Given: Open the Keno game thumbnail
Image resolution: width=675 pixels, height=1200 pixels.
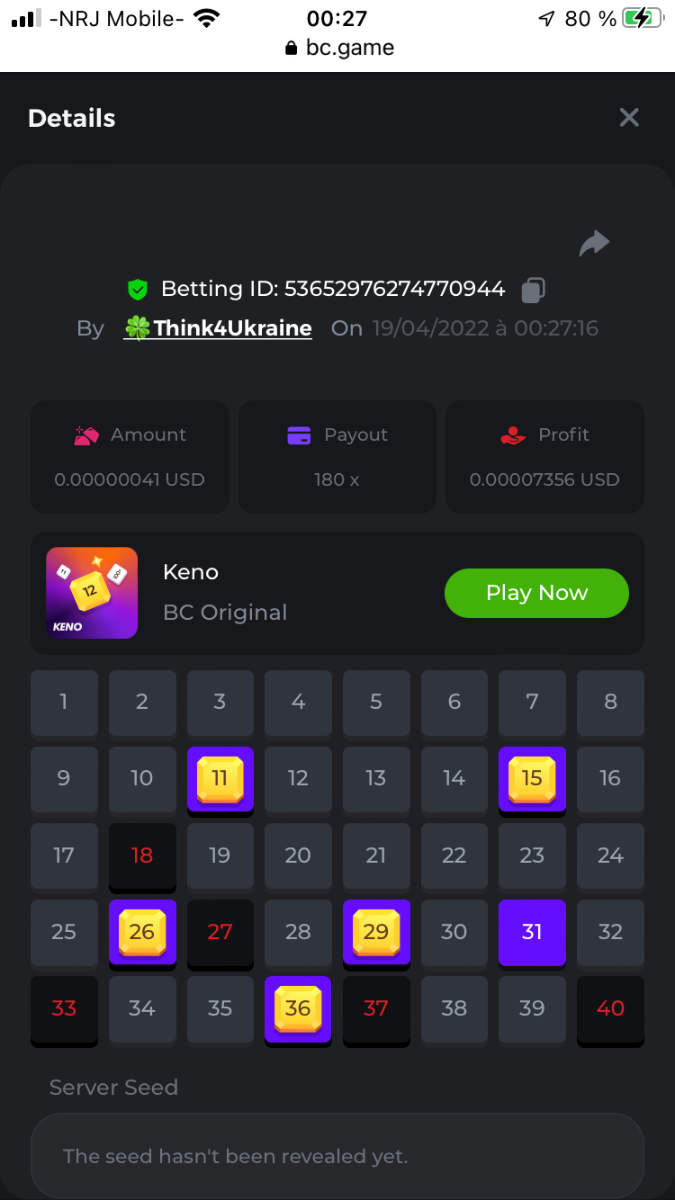Looking at the screenshot, I should click(92, 593).
